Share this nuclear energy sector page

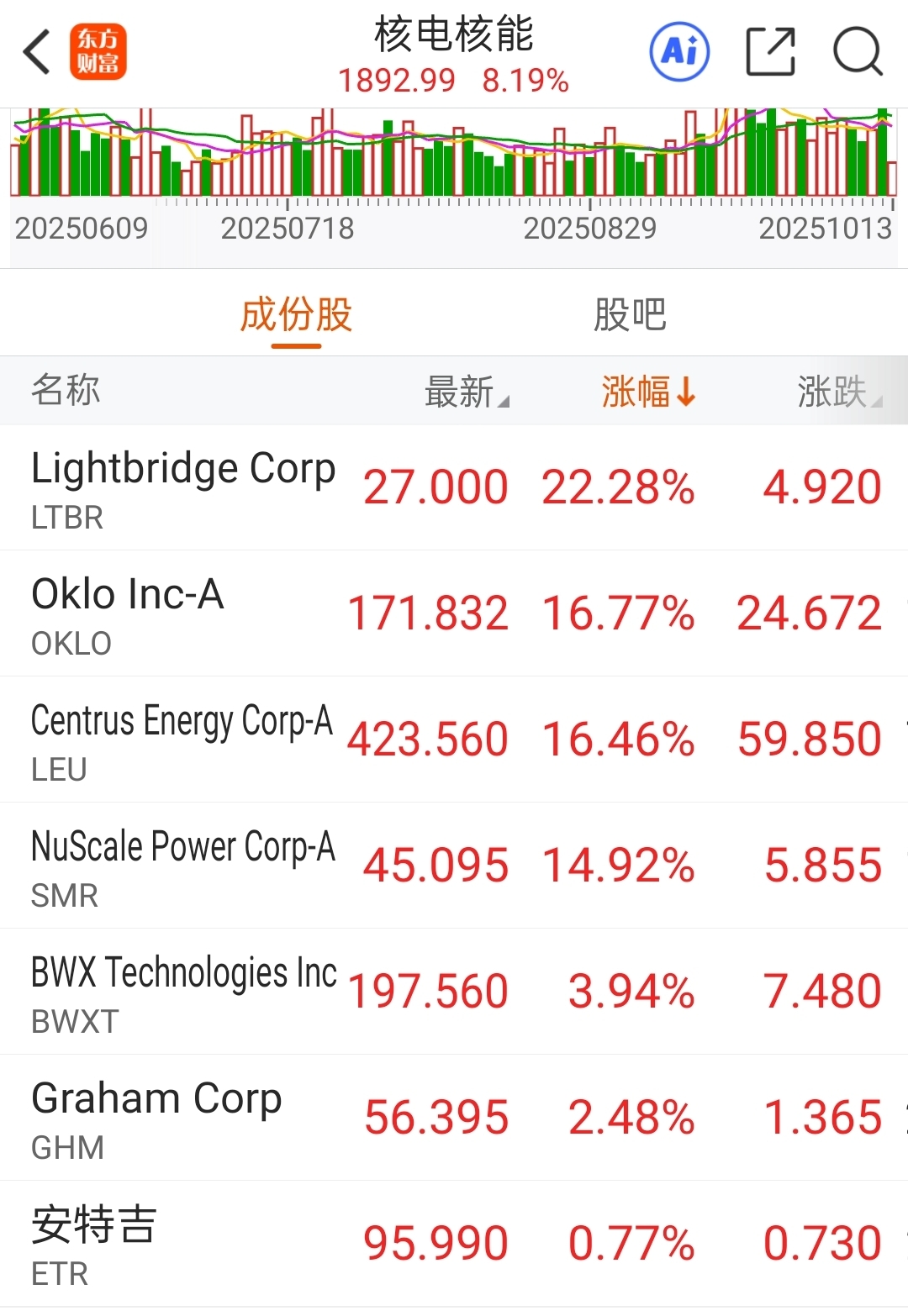tap(770, 52)
